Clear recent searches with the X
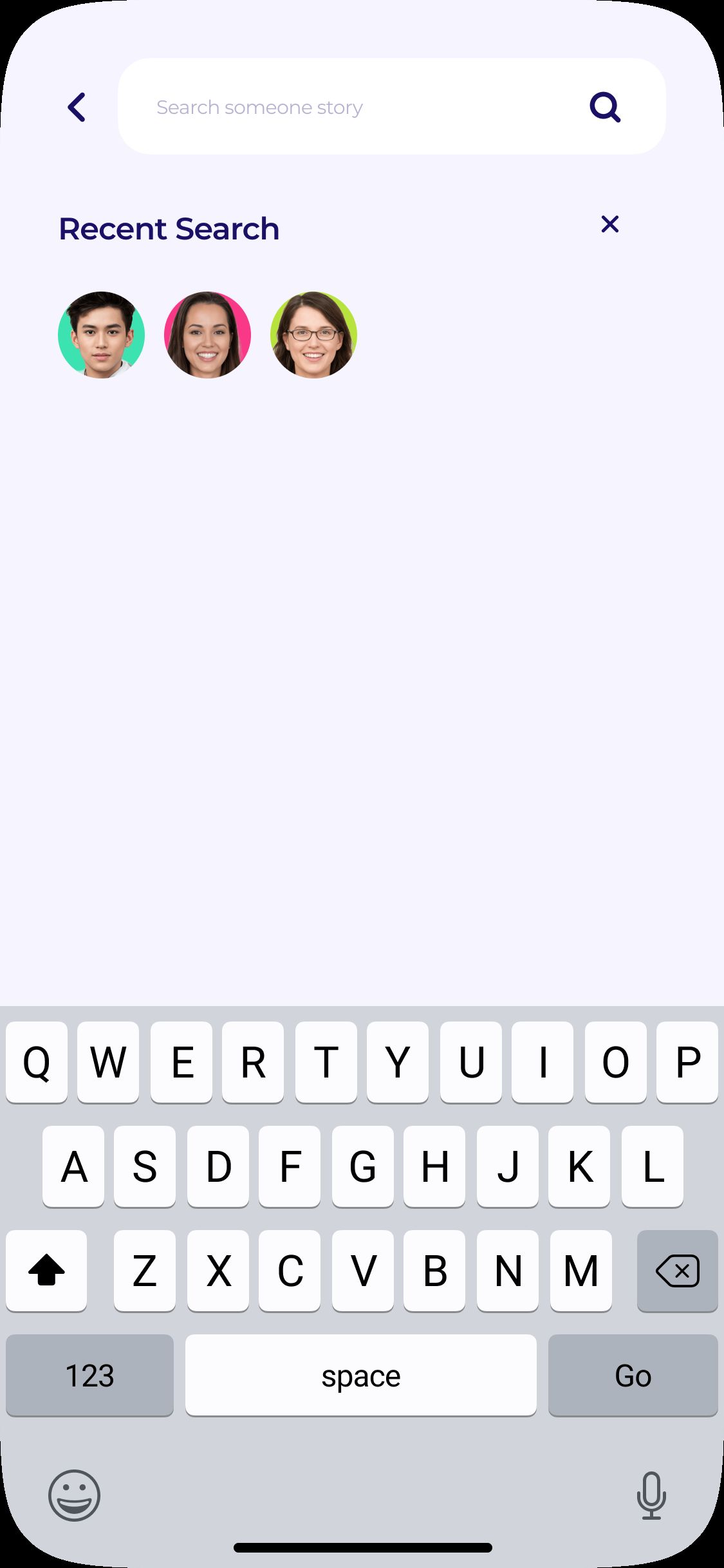 click(x=609, y=224)
